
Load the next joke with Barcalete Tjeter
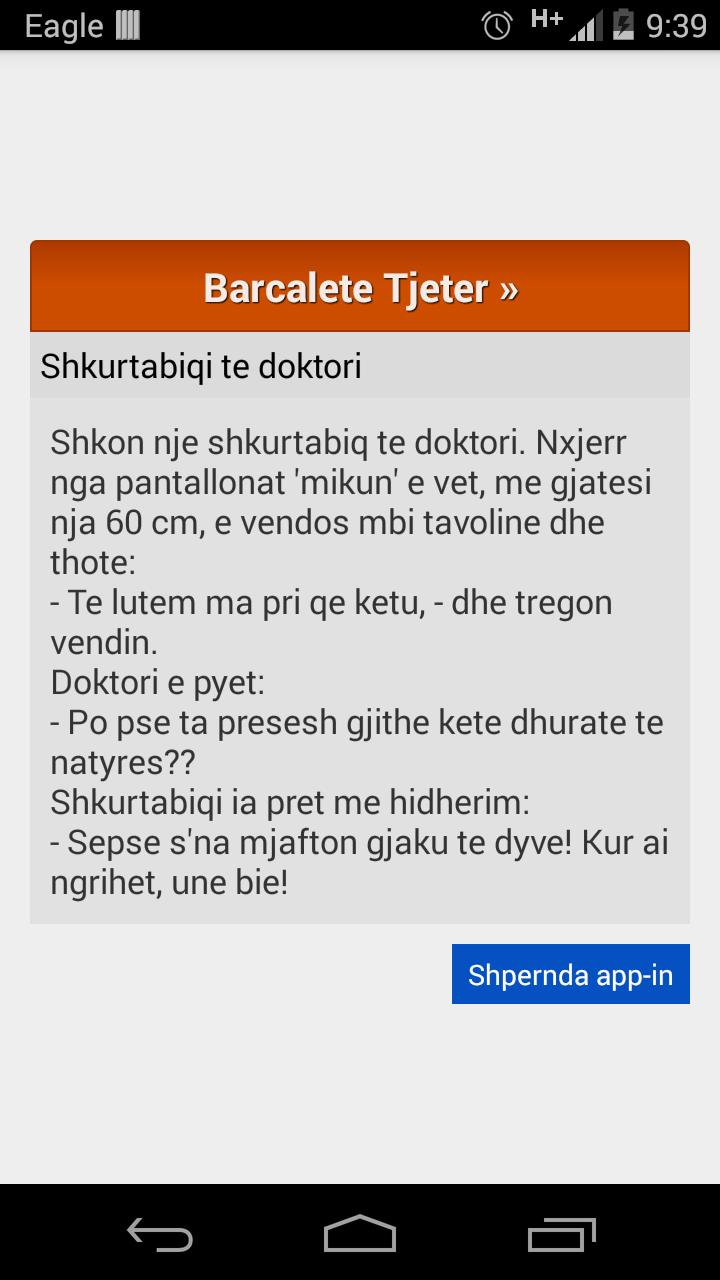(x=360, y=287)
